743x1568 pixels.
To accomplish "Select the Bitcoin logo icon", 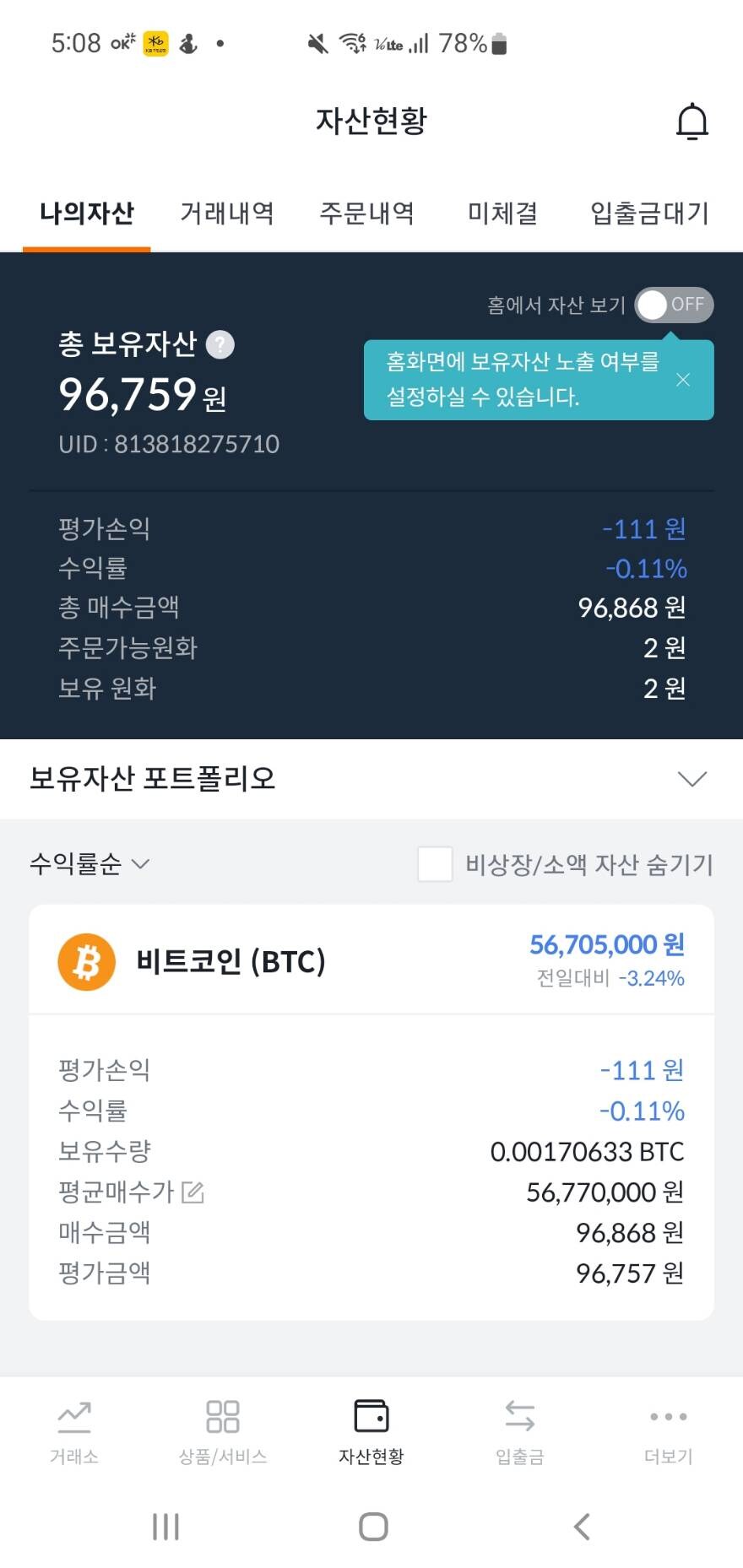I will [x=86, y=960].
